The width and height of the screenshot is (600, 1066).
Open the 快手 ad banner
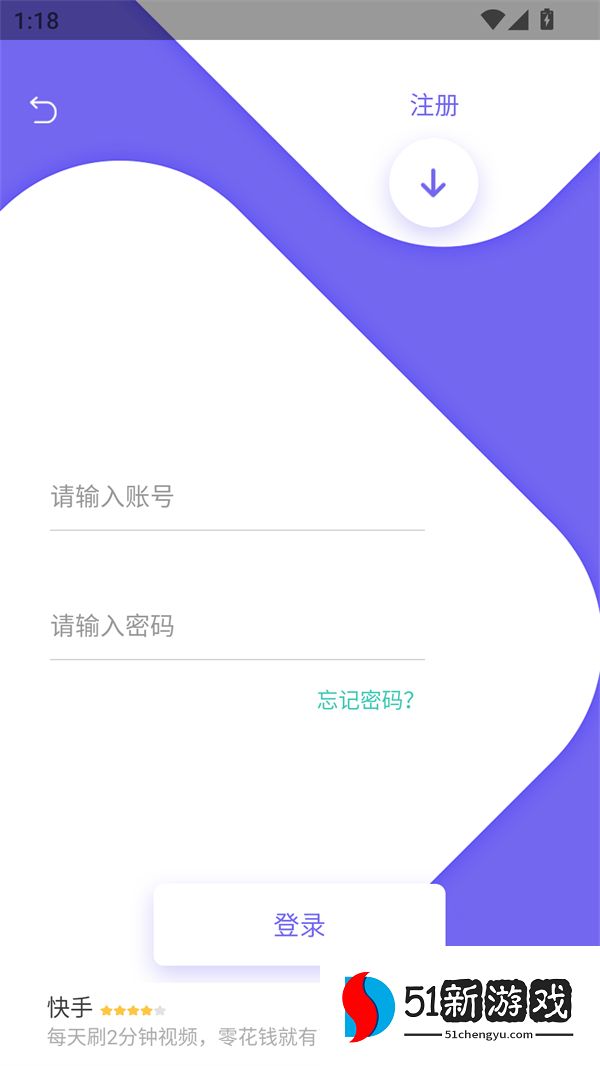(180, 1022)
